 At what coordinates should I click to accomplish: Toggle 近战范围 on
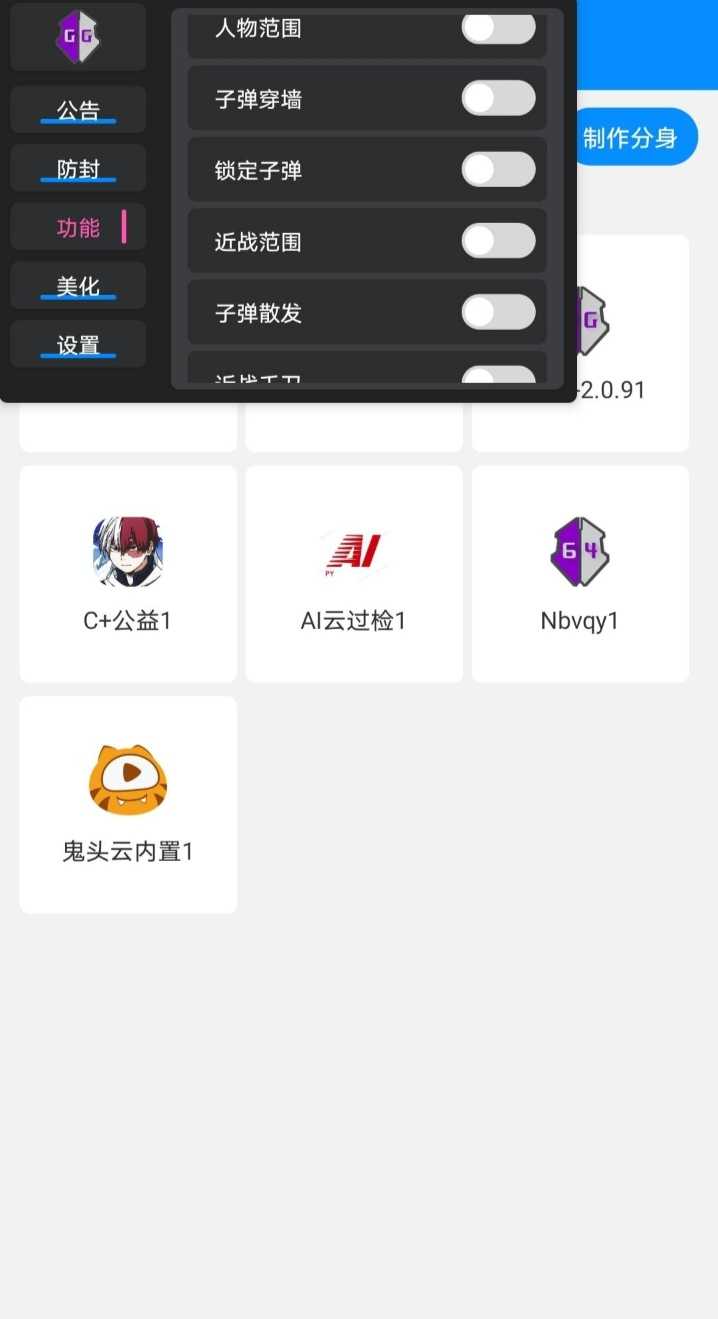tap(498, 241)
